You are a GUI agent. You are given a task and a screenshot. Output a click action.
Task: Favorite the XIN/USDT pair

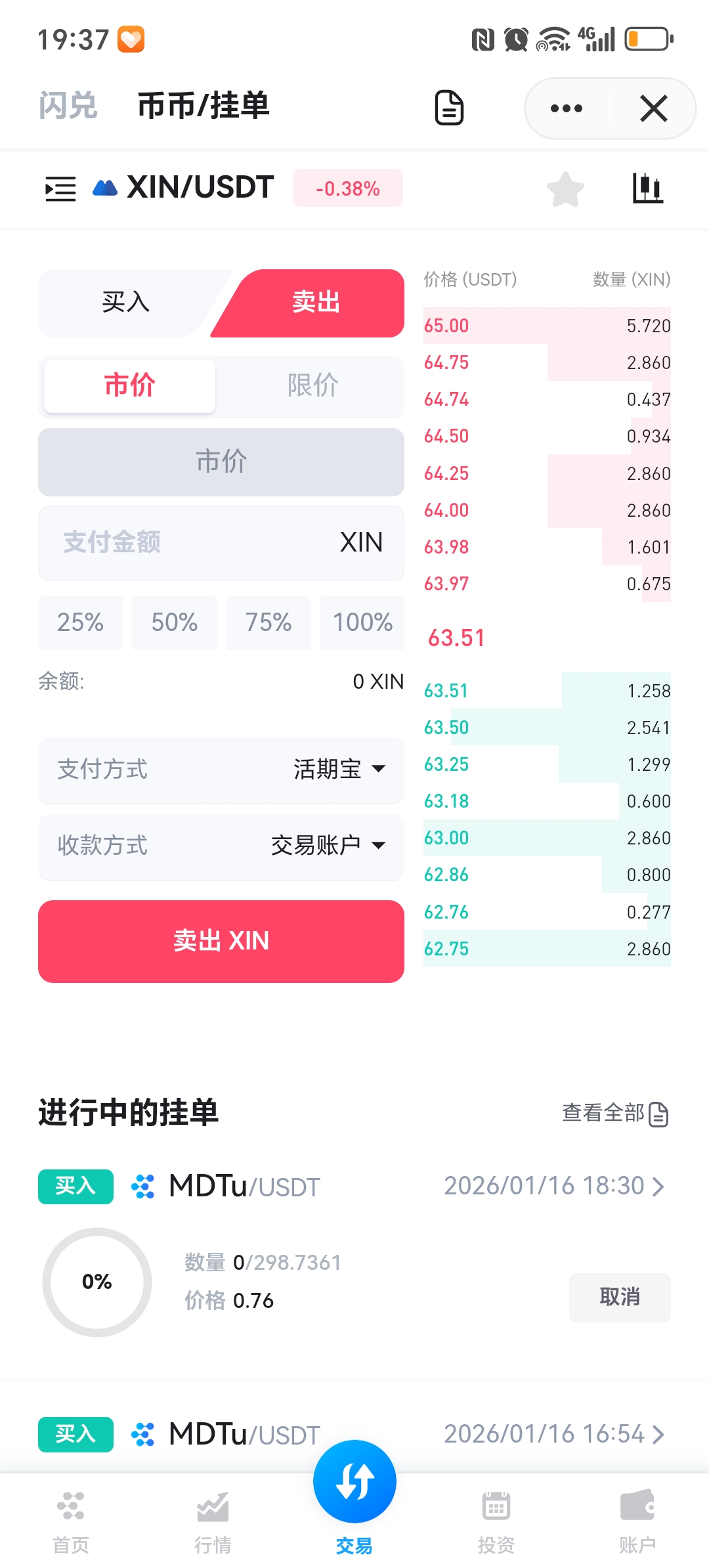point(565,189)
